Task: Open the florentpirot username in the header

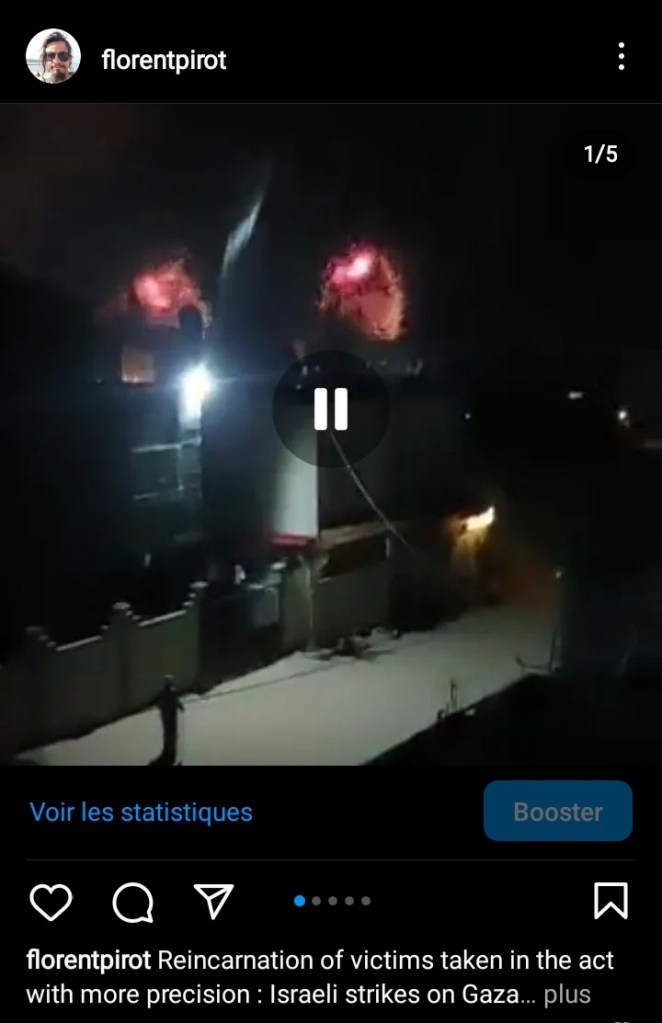Action: (164, 60)
